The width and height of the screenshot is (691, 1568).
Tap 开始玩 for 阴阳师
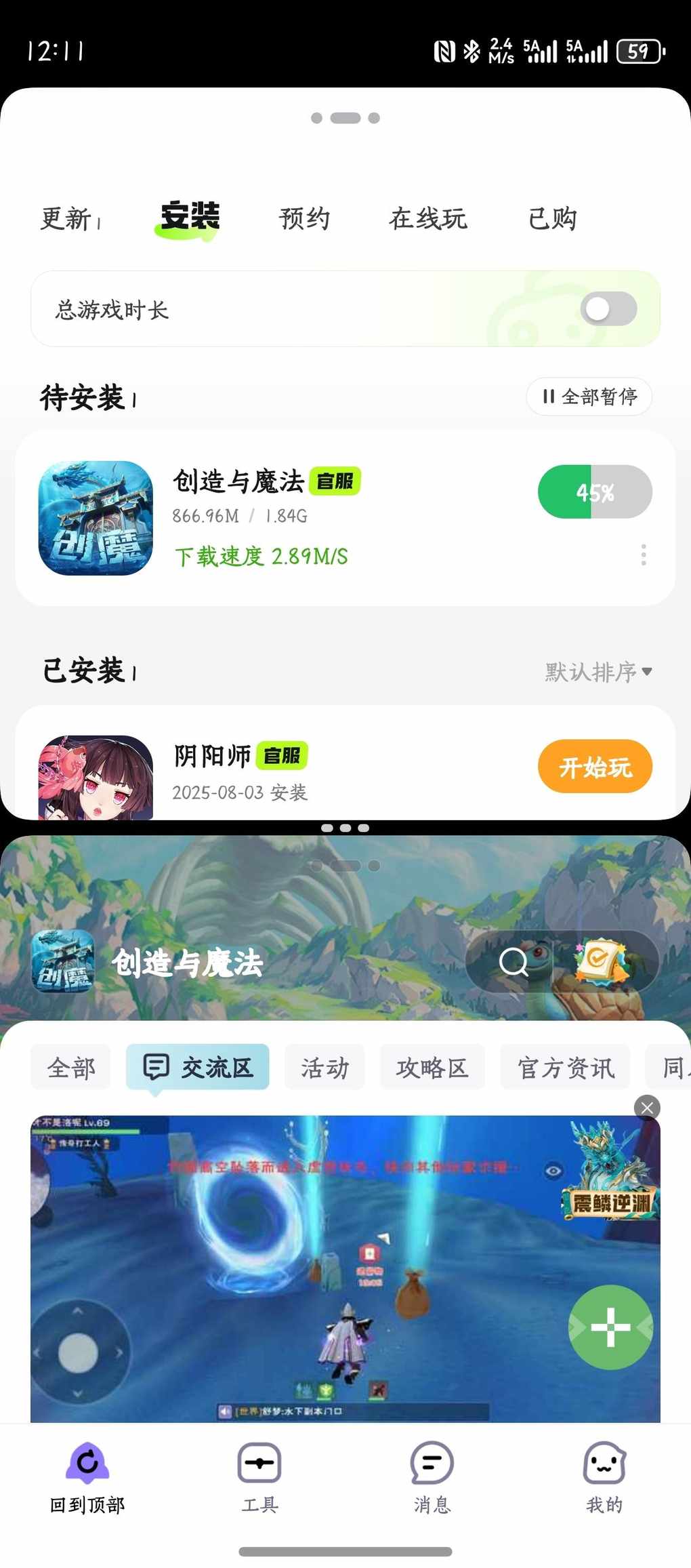click(594, 767)
